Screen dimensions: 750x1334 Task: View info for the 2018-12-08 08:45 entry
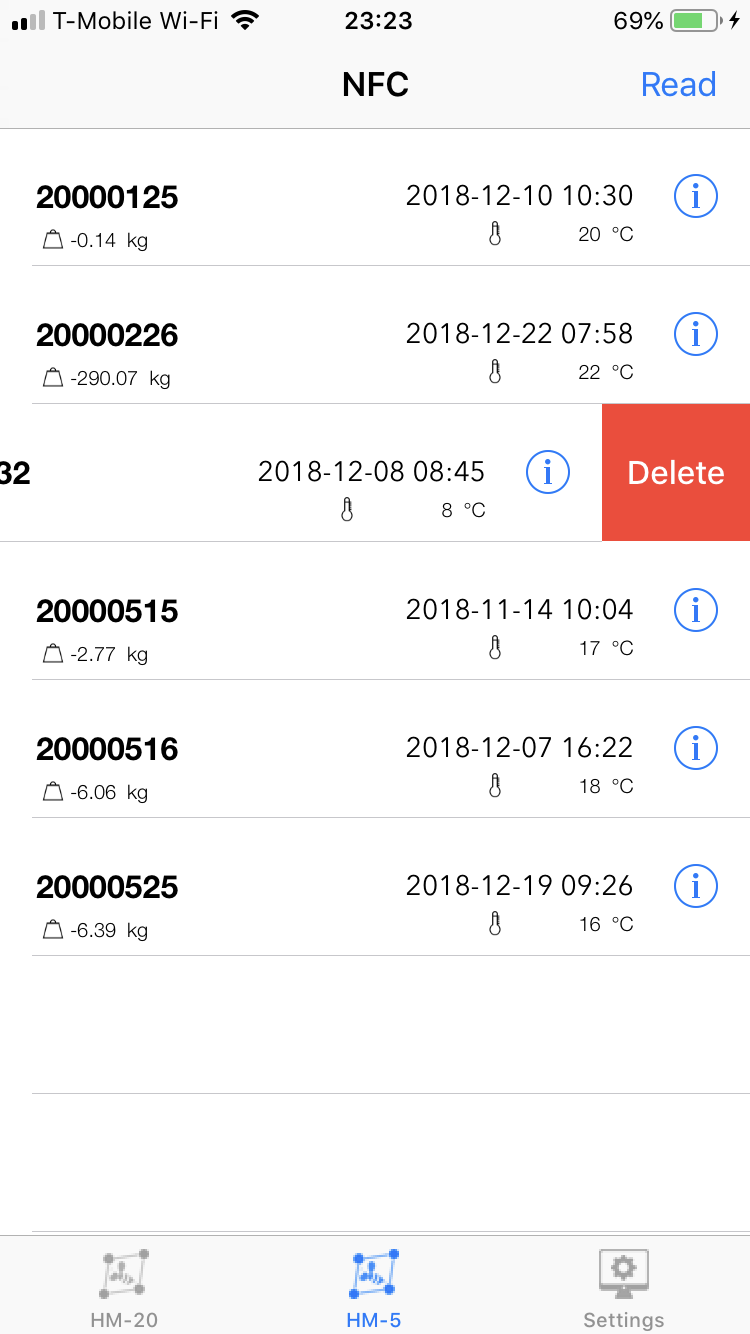tap(548, 472)
